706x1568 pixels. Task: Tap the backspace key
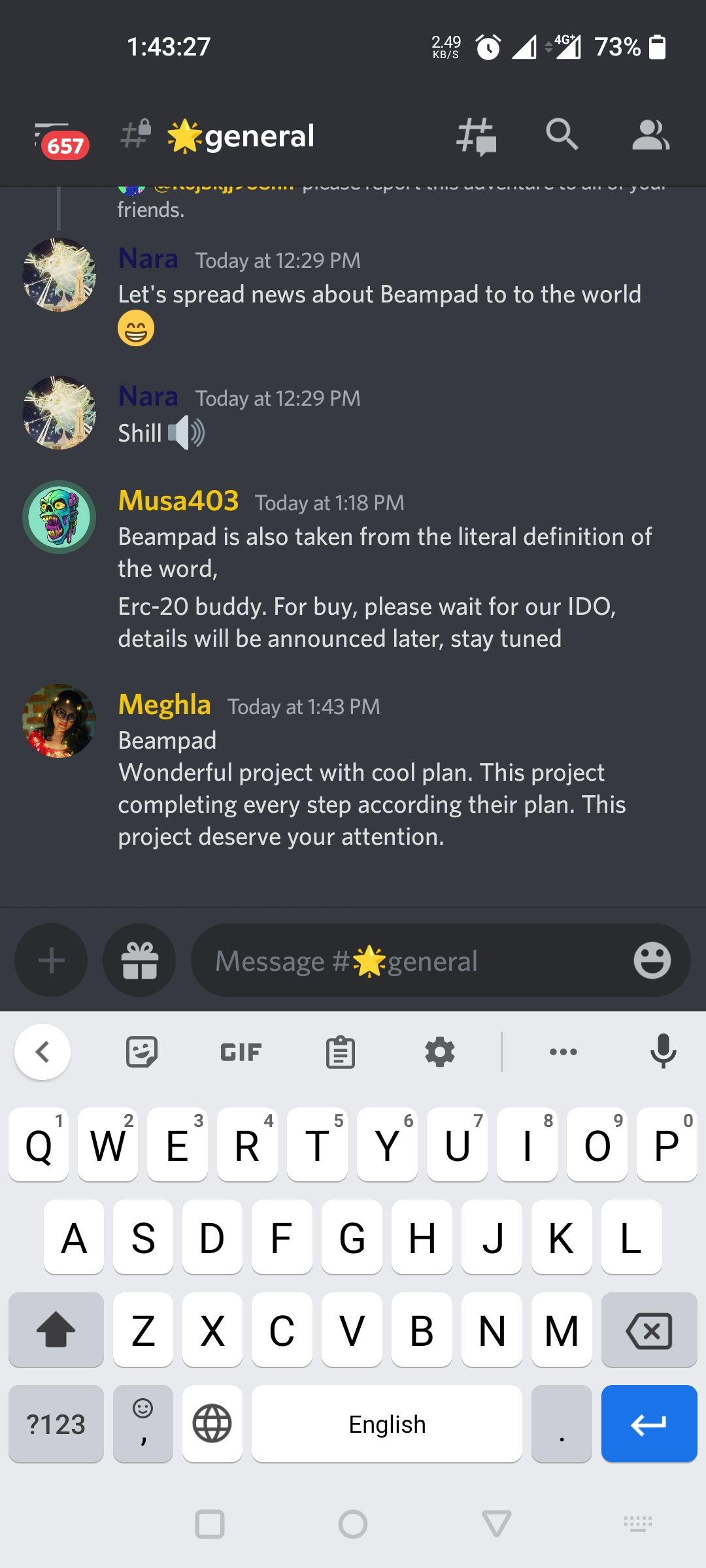[649, 1330]
